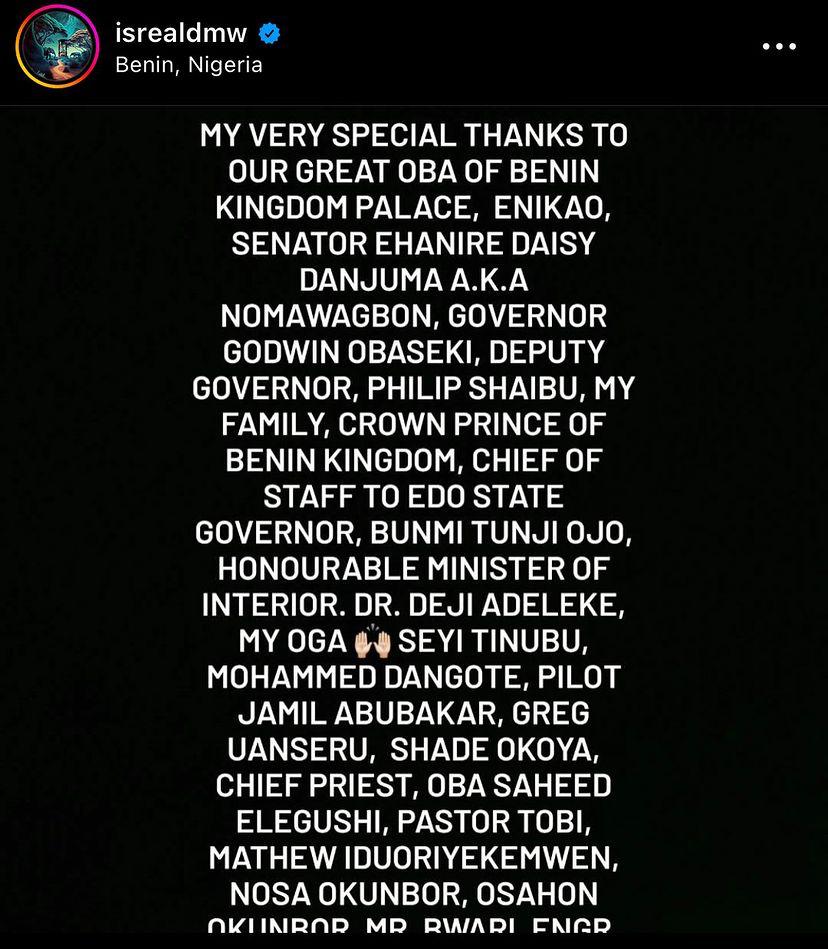The height and width of the screenshot is (949, 828).
Task: Open the post's three-dot options menu
Action: [779, 46]
